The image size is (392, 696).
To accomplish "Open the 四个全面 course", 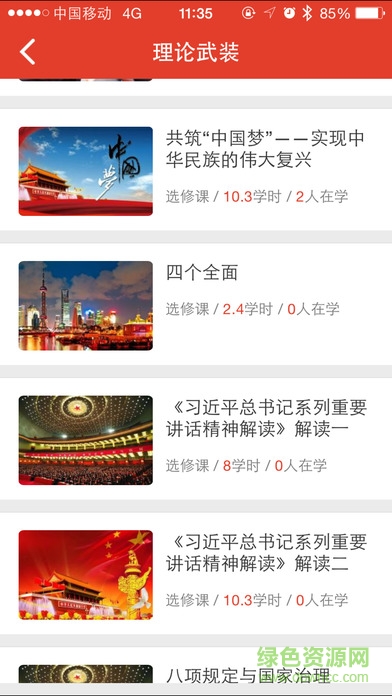I will [x=196, y=304].
